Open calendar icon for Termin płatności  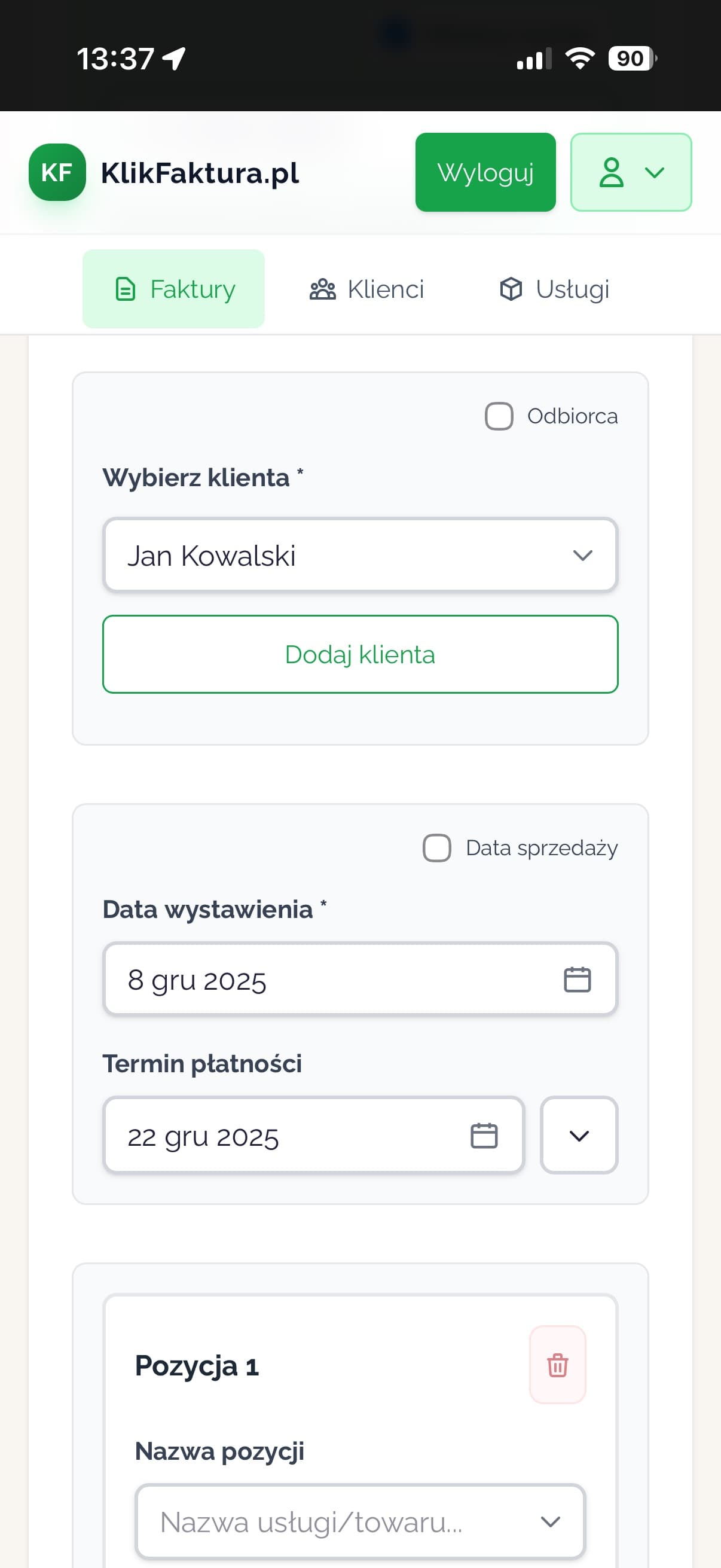pos(484,1134)
